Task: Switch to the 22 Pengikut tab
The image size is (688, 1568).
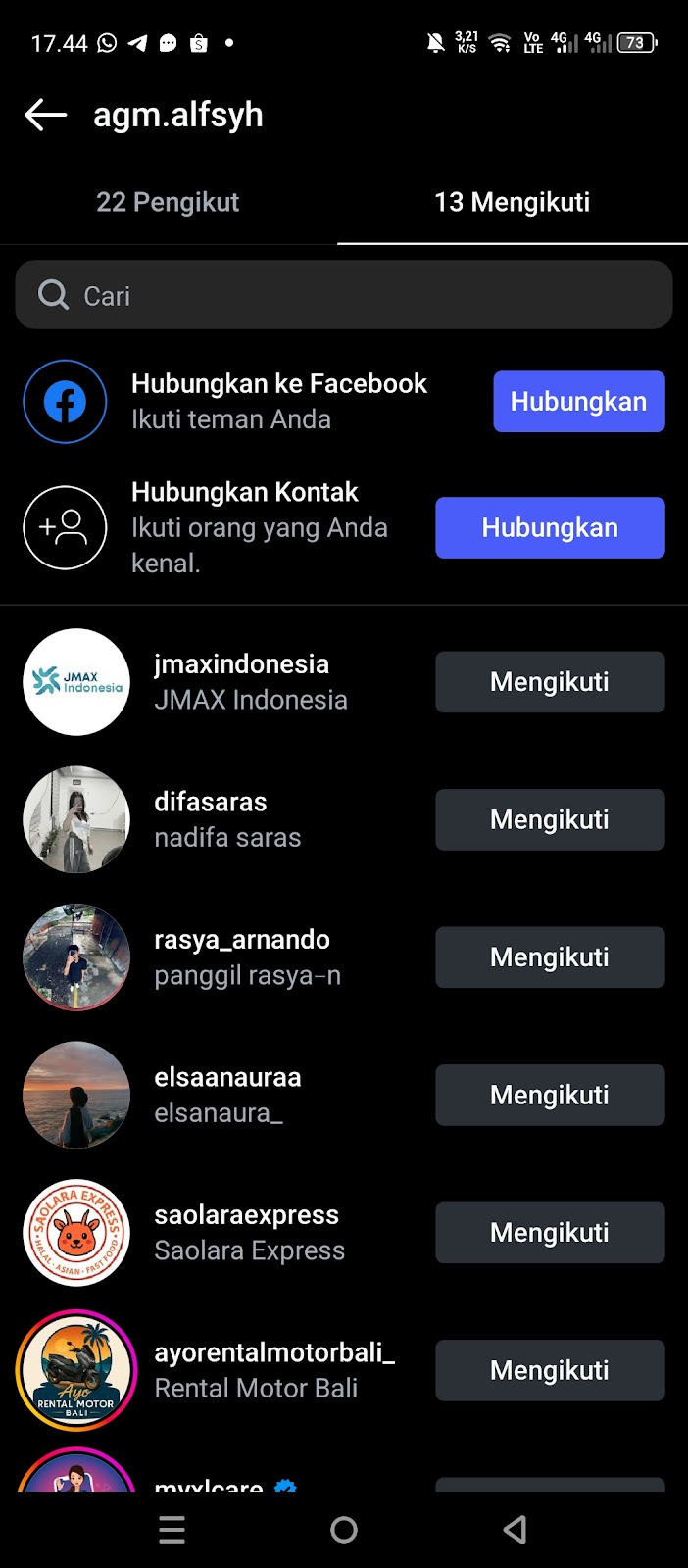Action: (x=168, y=202)
